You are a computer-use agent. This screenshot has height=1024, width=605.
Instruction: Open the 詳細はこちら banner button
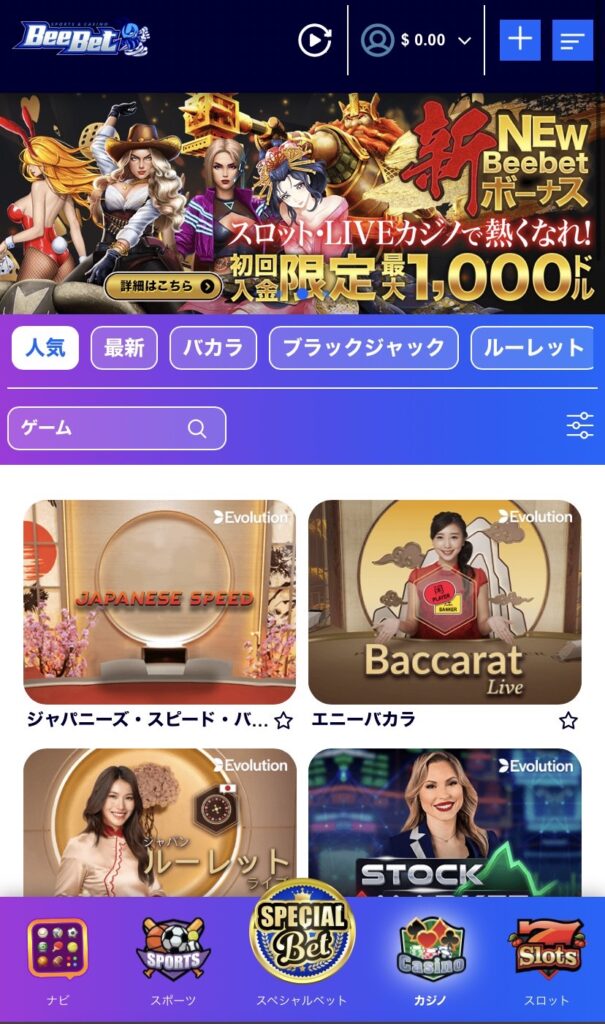(163, 286)
